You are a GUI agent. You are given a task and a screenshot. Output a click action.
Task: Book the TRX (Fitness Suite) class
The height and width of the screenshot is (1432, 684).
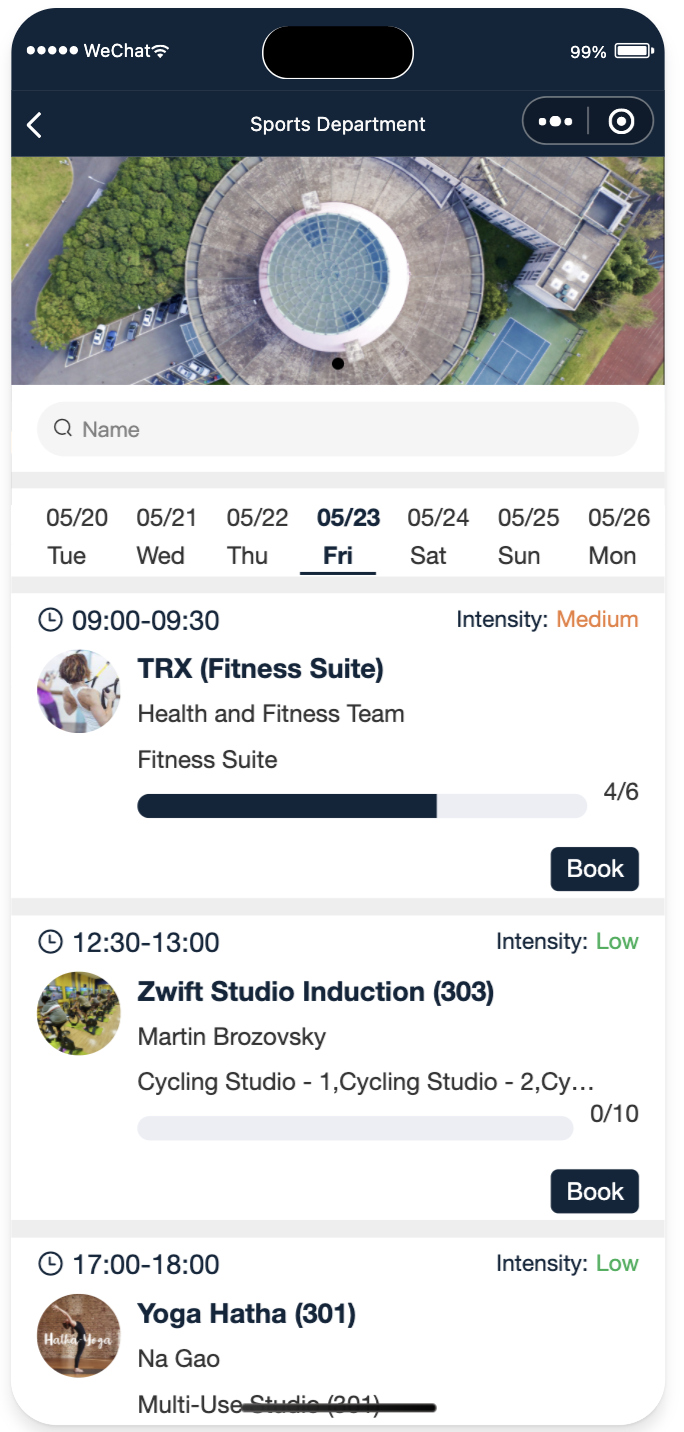(x=595, y=869)
